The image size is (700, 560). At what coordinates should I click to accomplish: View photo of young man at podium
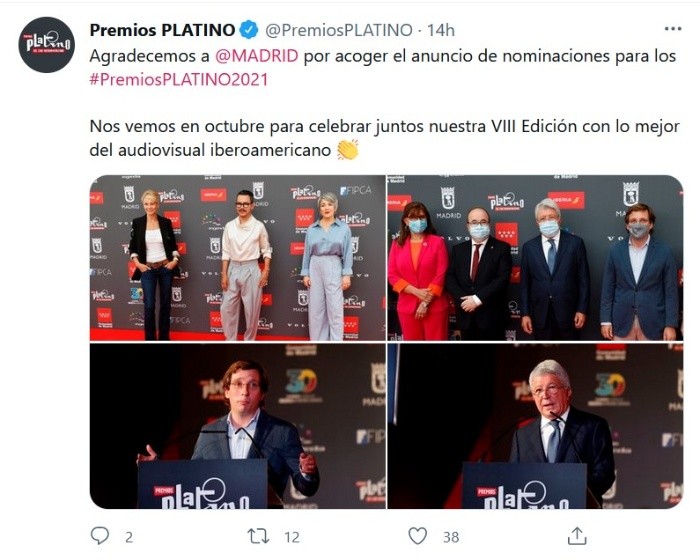(x=237, y=427)
